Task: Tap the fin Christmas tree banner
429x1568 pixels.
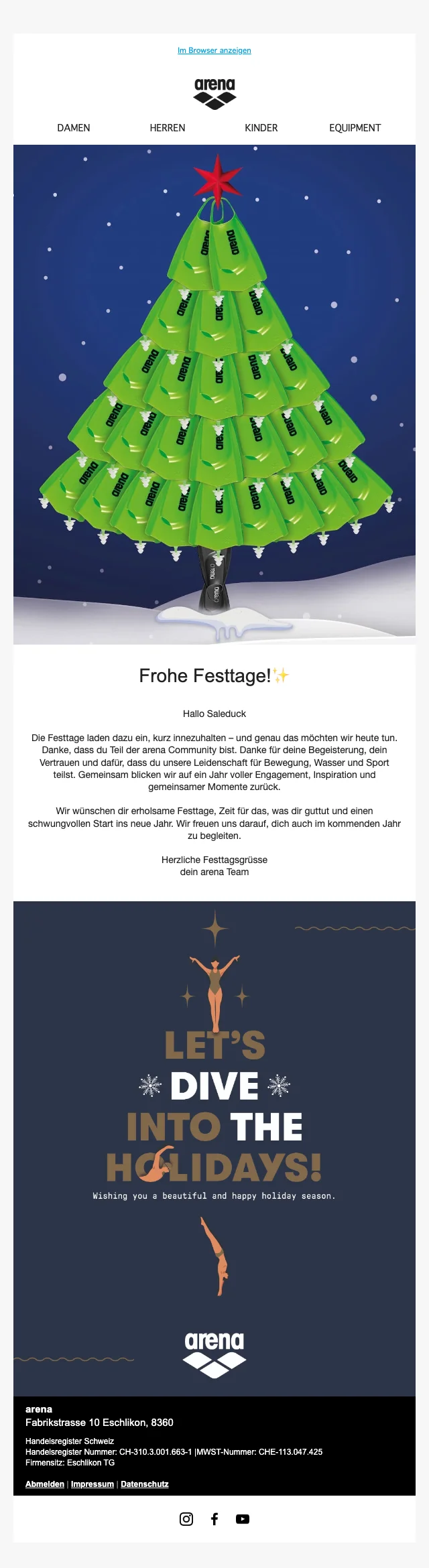Action: coord(214,394)
